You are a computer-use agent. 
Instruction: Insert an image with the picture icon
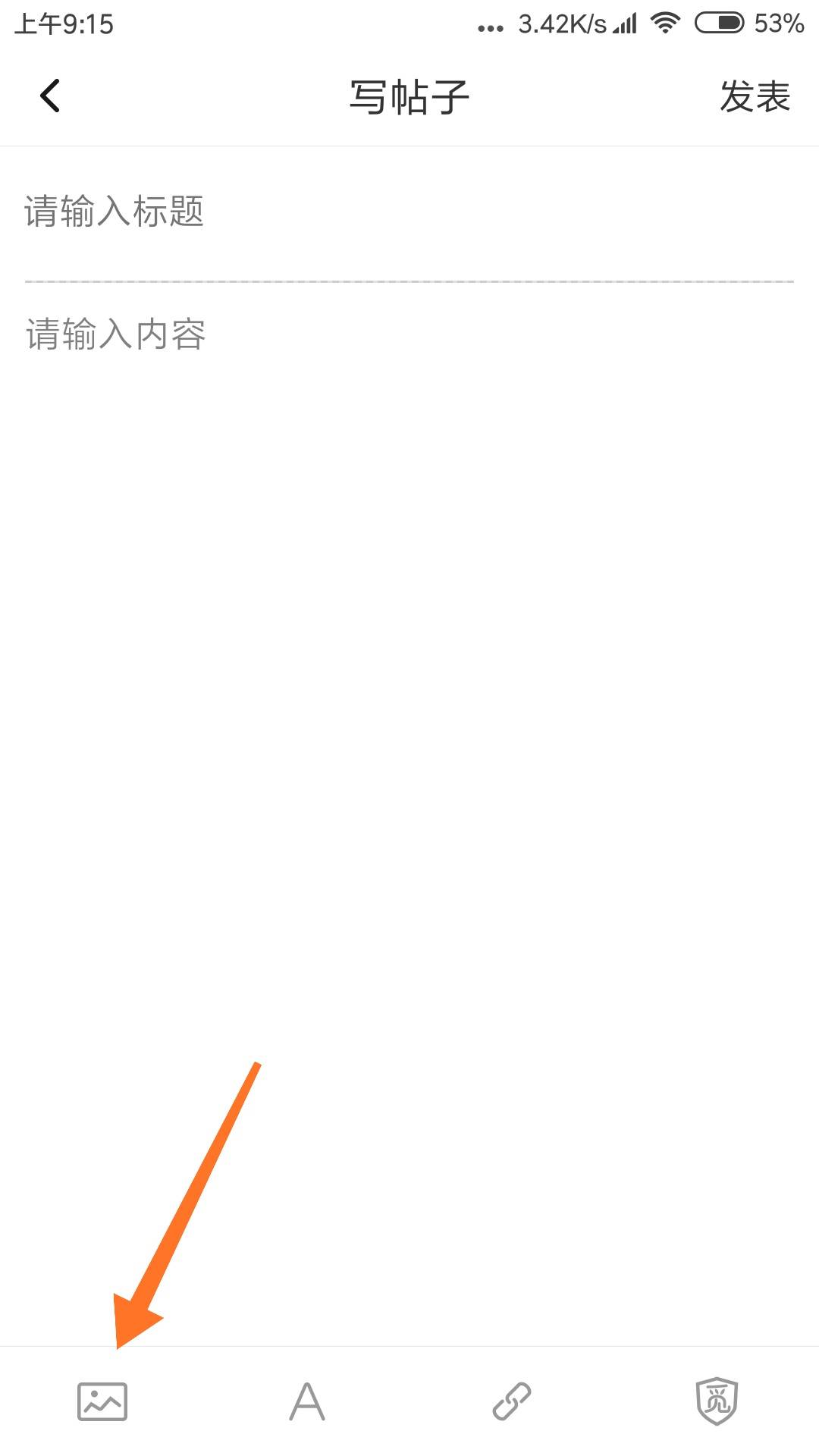point(102,1401)
